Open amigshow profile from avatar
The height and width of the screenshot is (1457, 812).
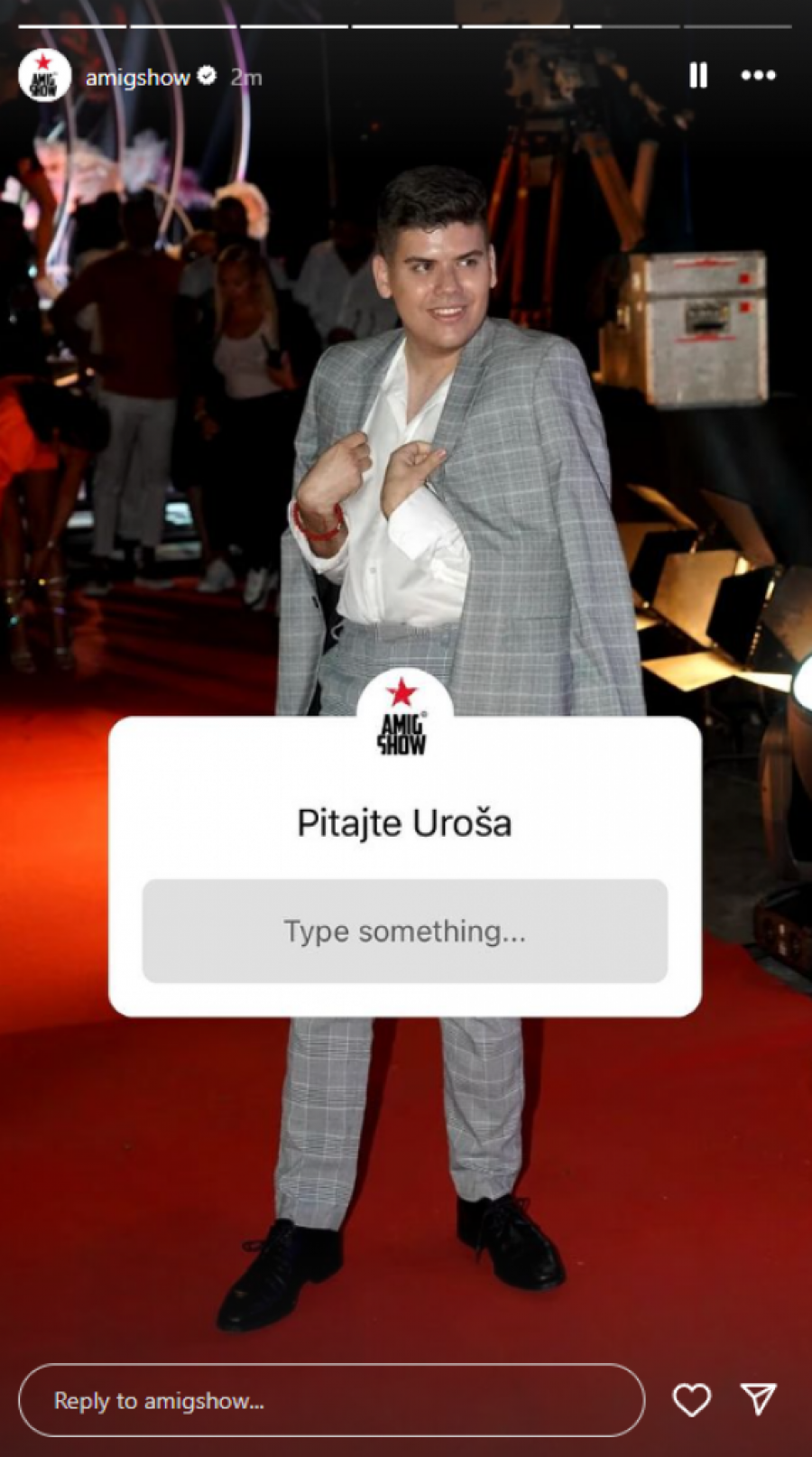point(44,76)
